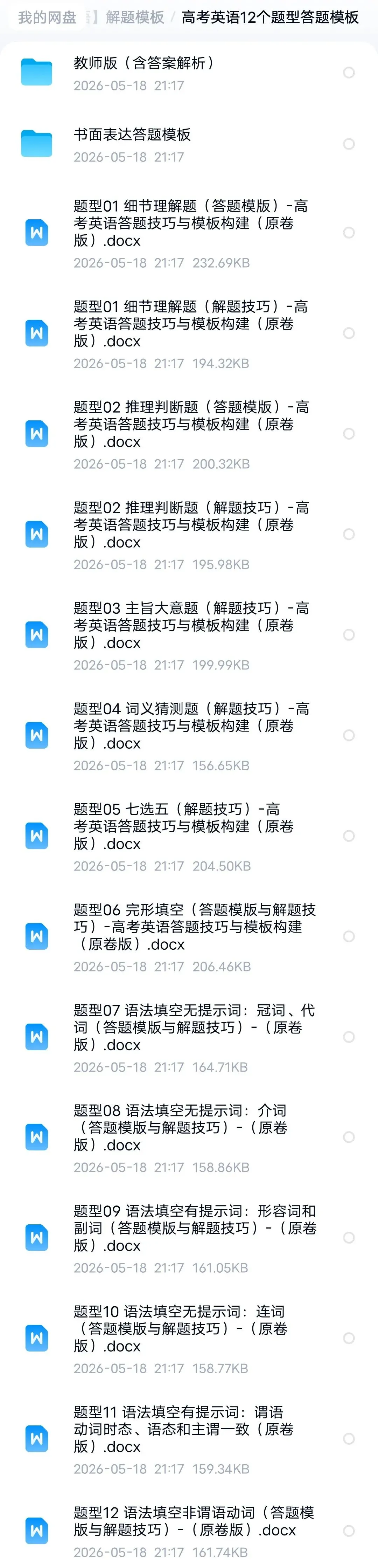
Task: Go to 我的网盘 in the breadcrumb
Action: (x=47, y=17)
